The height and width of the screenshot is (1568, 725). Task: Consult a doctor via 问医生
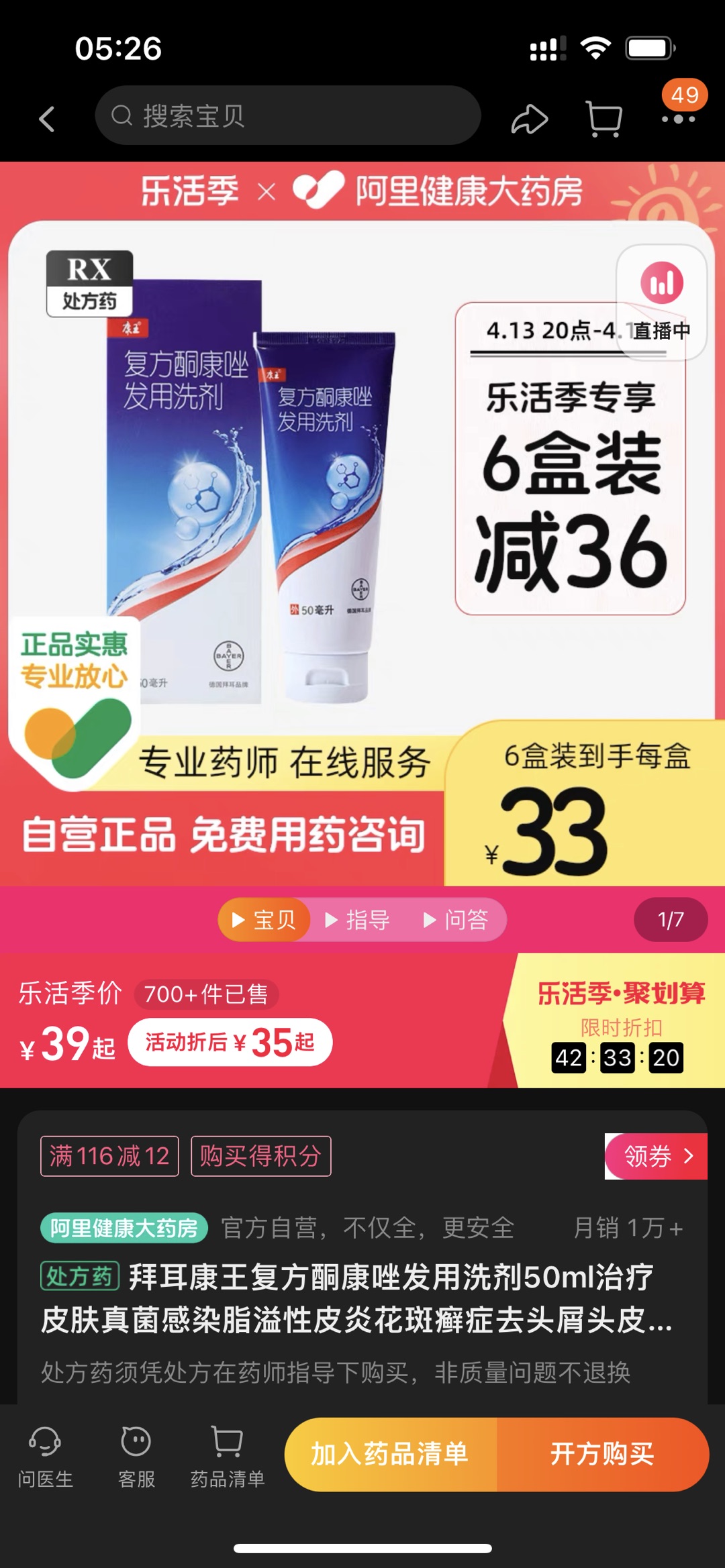click(45, 1456)
